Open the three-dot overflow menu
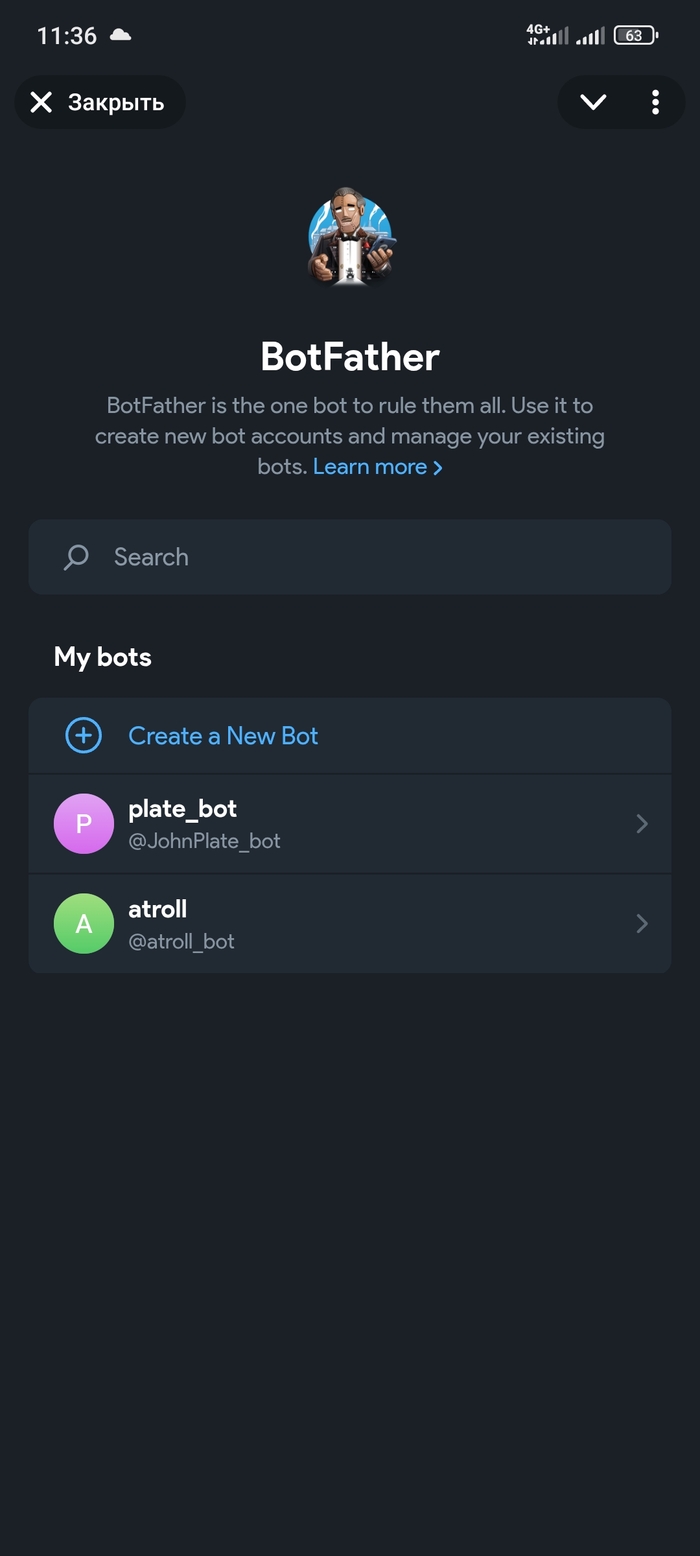The height and width of the screenshot is (1556, 700). click(x=655, y=102)
